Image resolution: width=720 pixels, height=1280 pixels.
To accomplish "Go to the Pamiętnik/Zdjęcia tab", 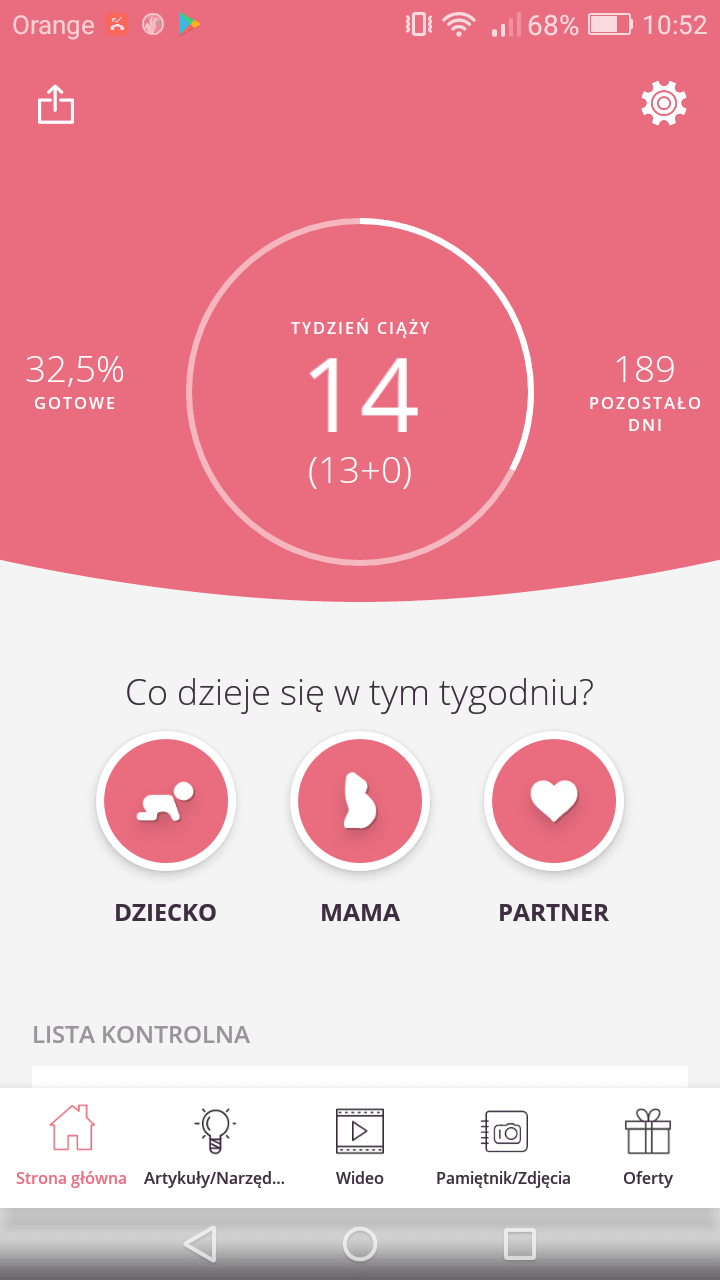I will 504,1147.
